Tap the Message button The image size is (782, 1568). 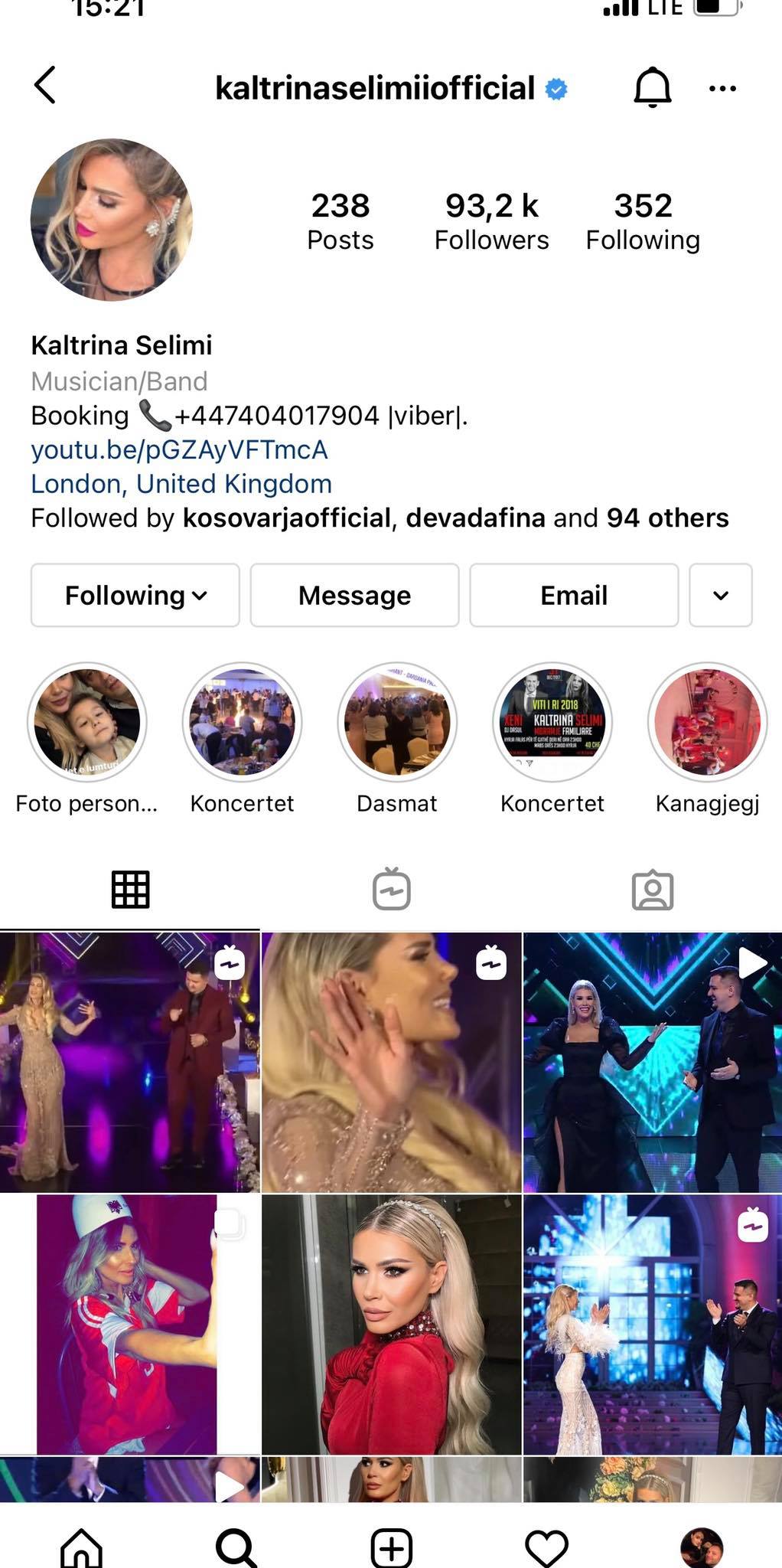point(354,596)
